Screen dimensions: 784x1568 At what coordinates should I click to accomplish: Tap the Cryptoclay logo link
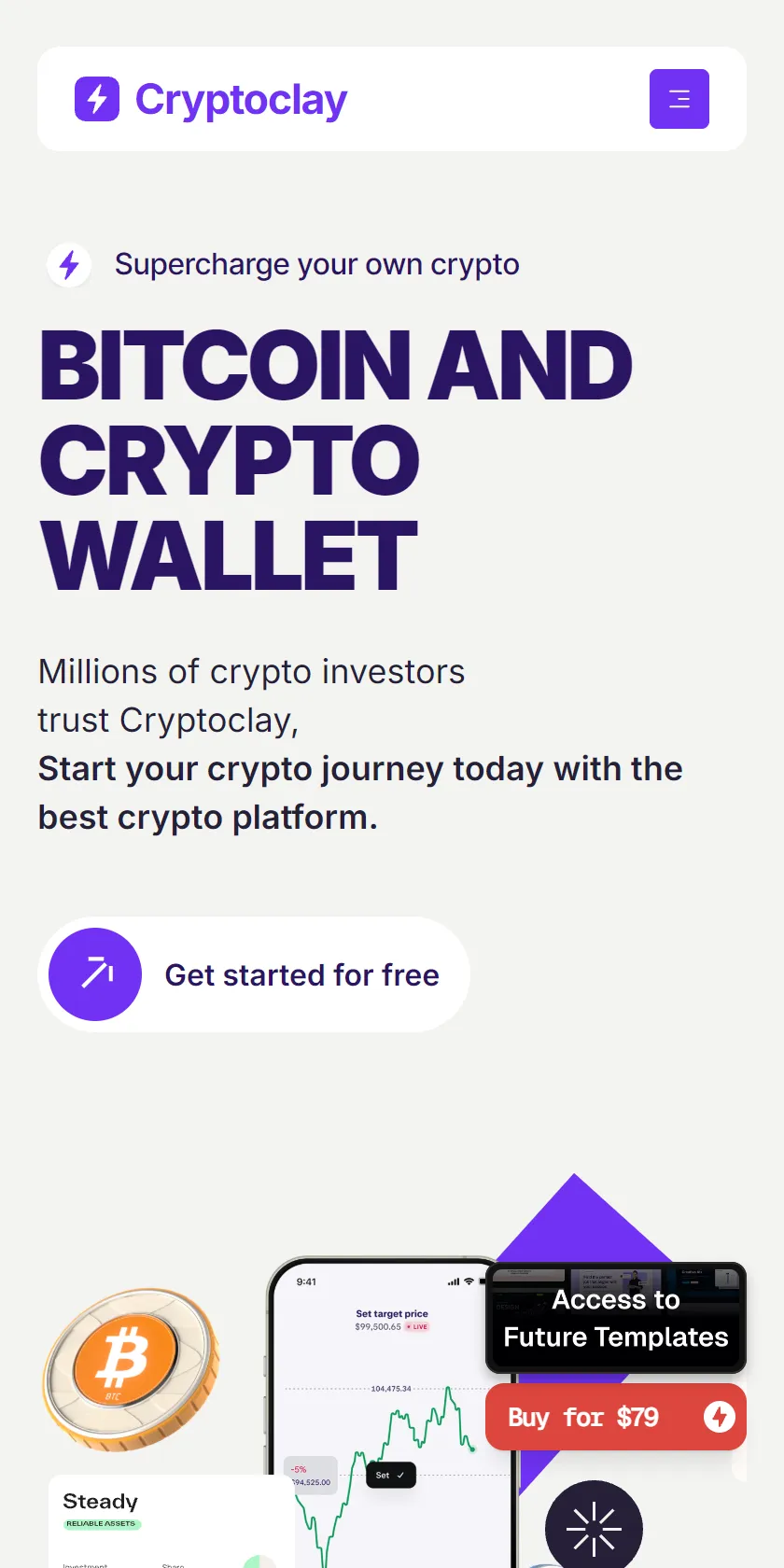(211, 99)
